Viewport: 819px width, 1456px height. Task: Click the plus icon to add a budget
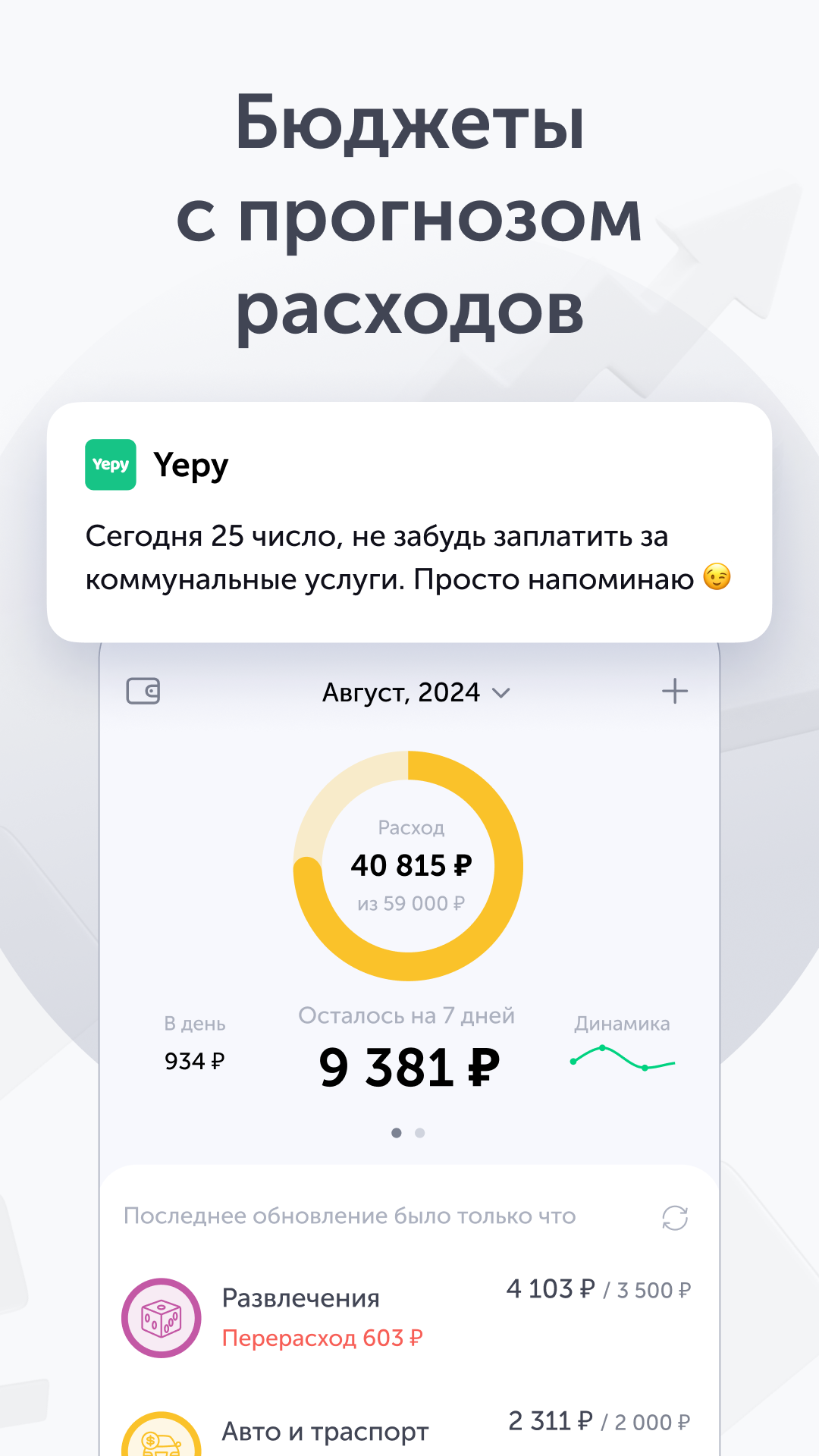(x=676, y=691)
